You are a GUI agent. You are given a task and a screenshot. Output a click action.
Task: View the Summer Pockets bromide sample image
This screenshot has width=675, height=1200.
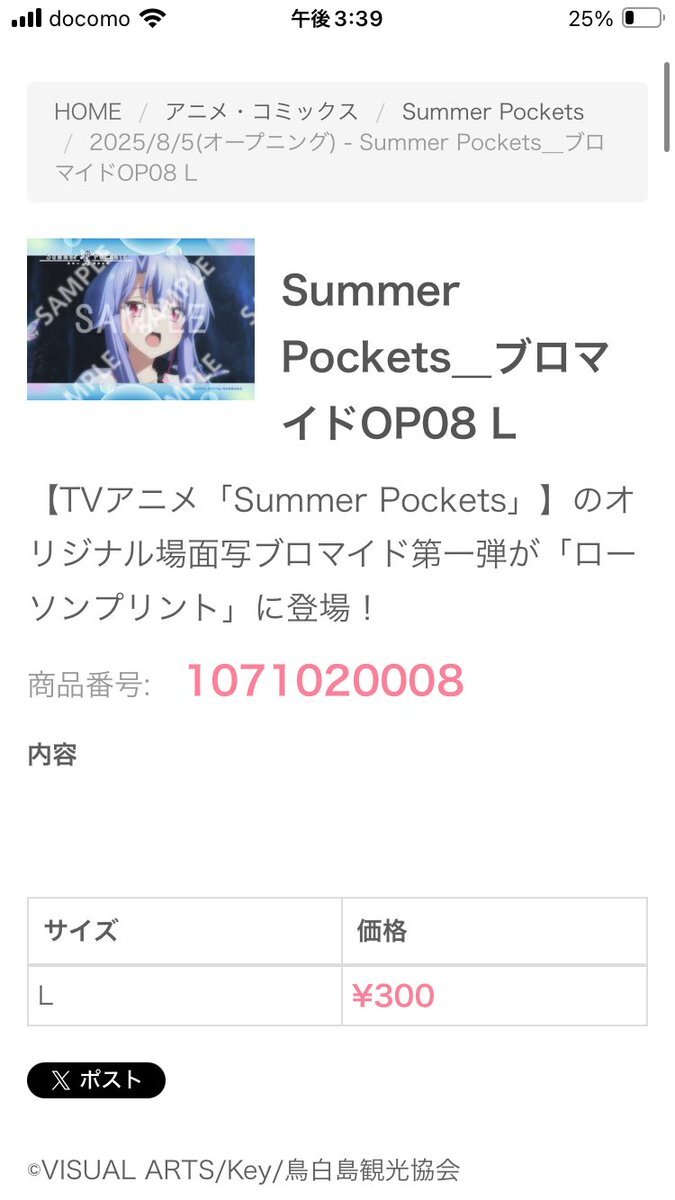pos(141,319)
